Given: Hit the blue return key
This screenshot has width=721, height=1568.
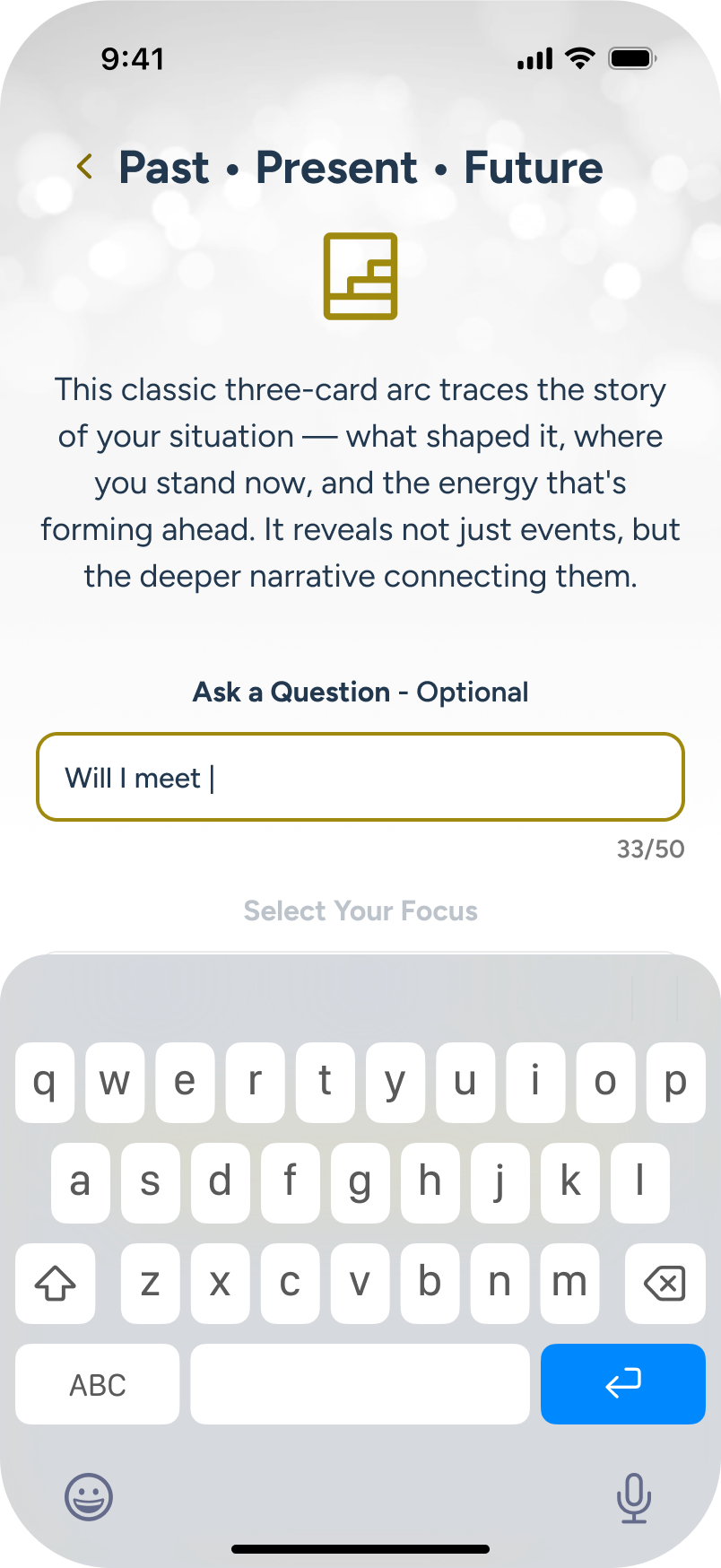Looking at the screenshot, I should [623, 1383].
